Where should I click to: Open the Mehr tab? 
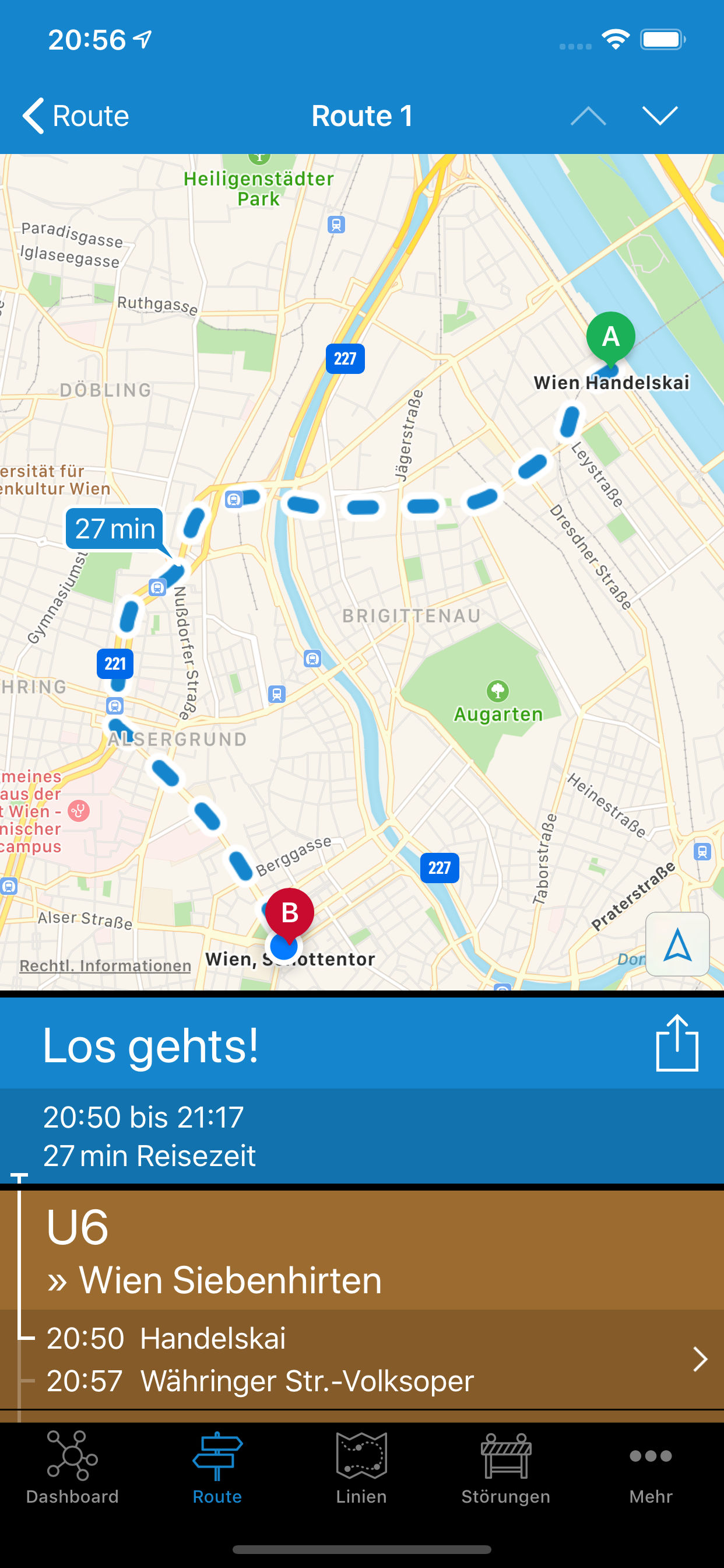click(x=651, y=1468)
